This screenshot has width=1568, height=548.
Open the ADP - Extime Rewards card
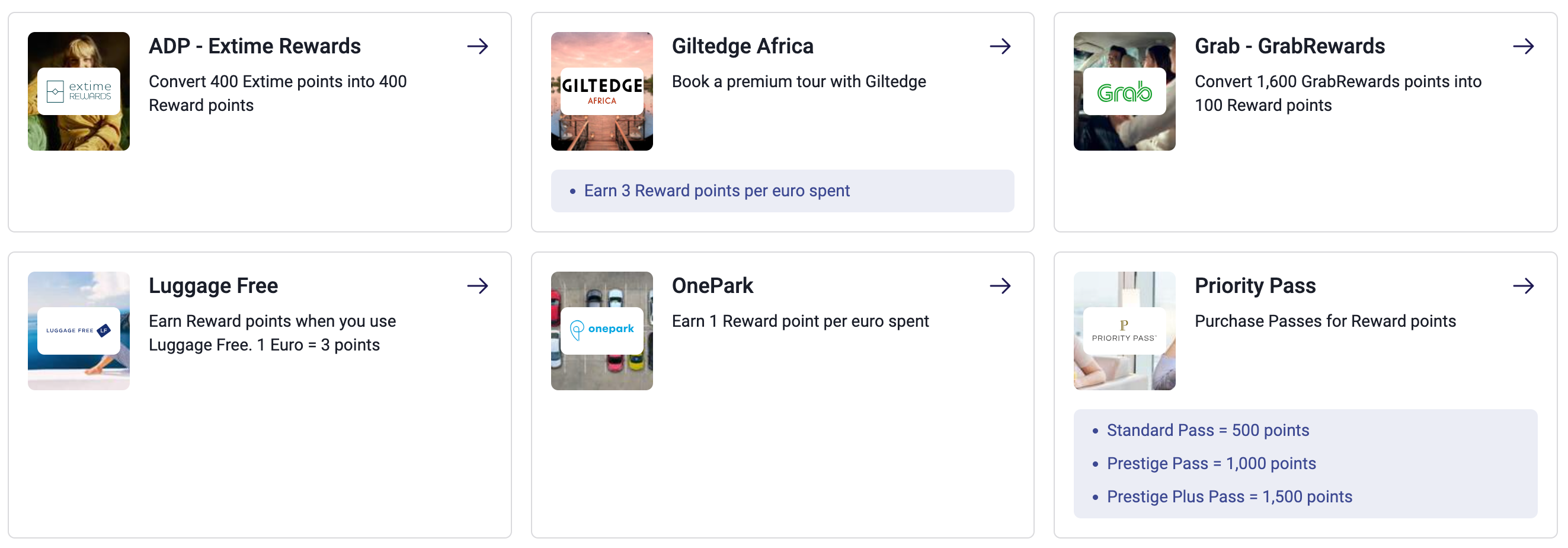click(x=254, y=46)
